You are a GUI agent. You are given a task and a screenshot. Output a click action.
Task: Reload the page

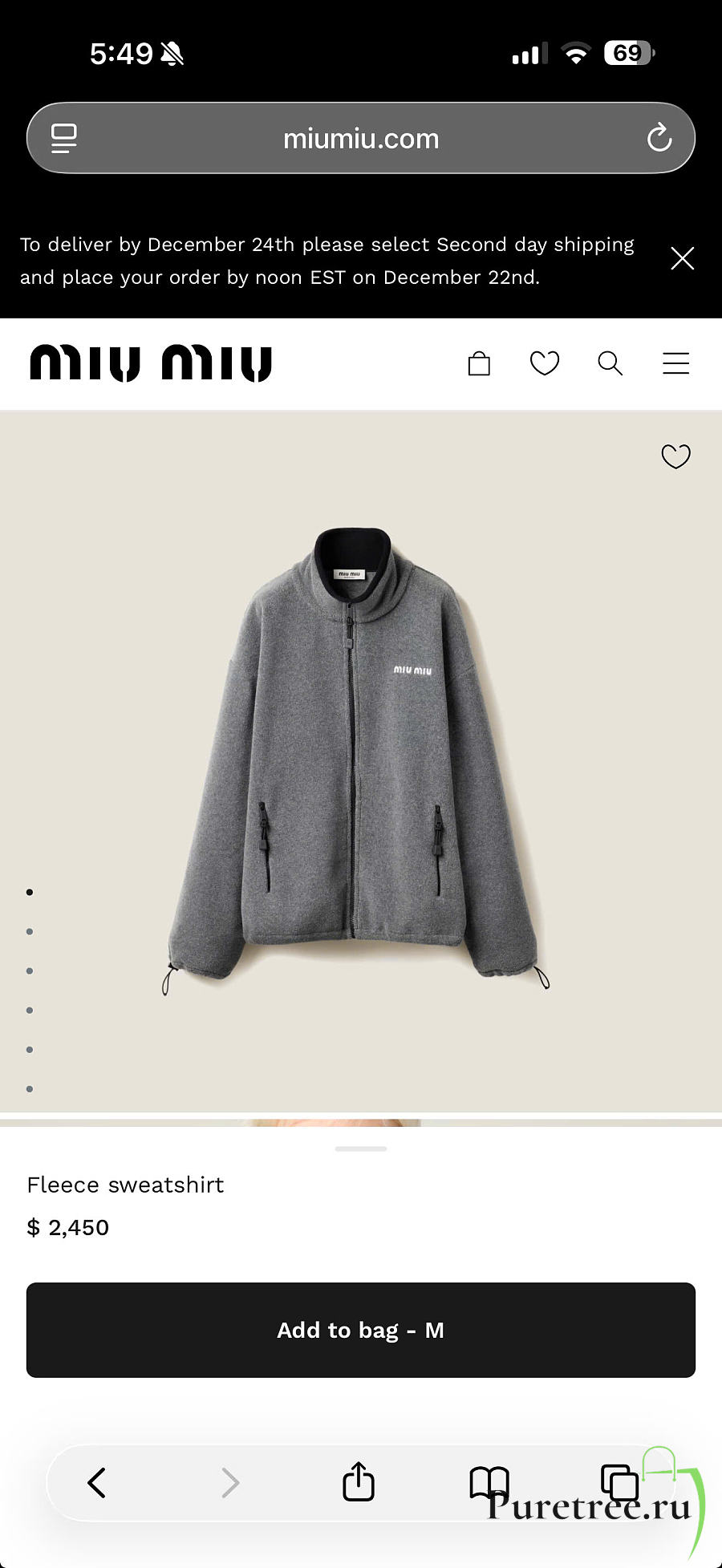coord(659,138)
